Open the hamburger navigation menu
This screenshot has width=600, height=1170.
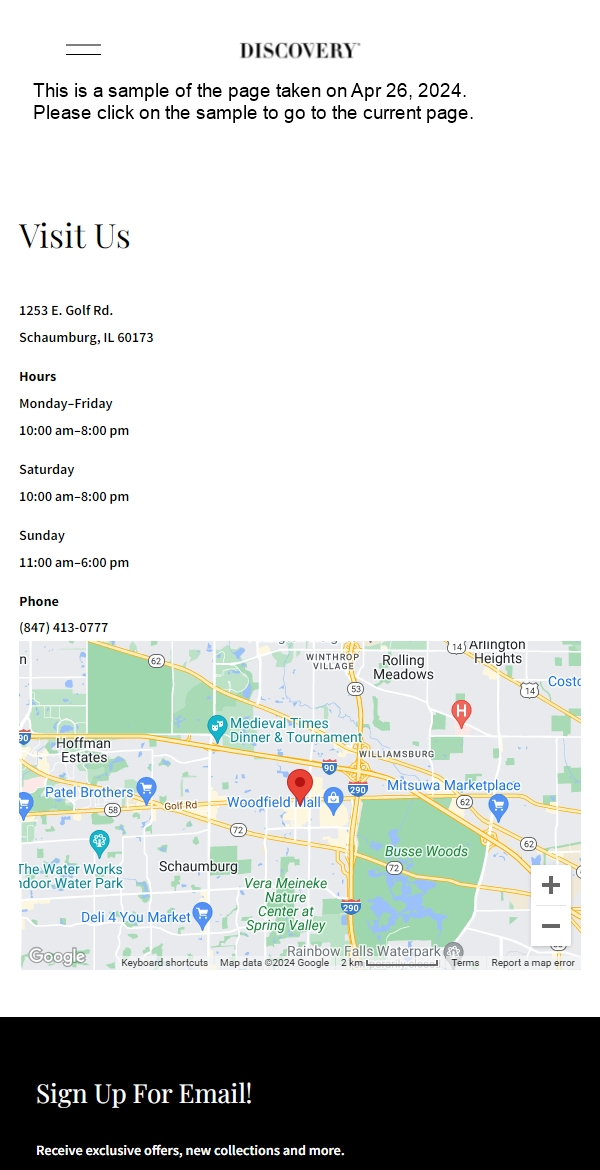[x=83, y=50]
